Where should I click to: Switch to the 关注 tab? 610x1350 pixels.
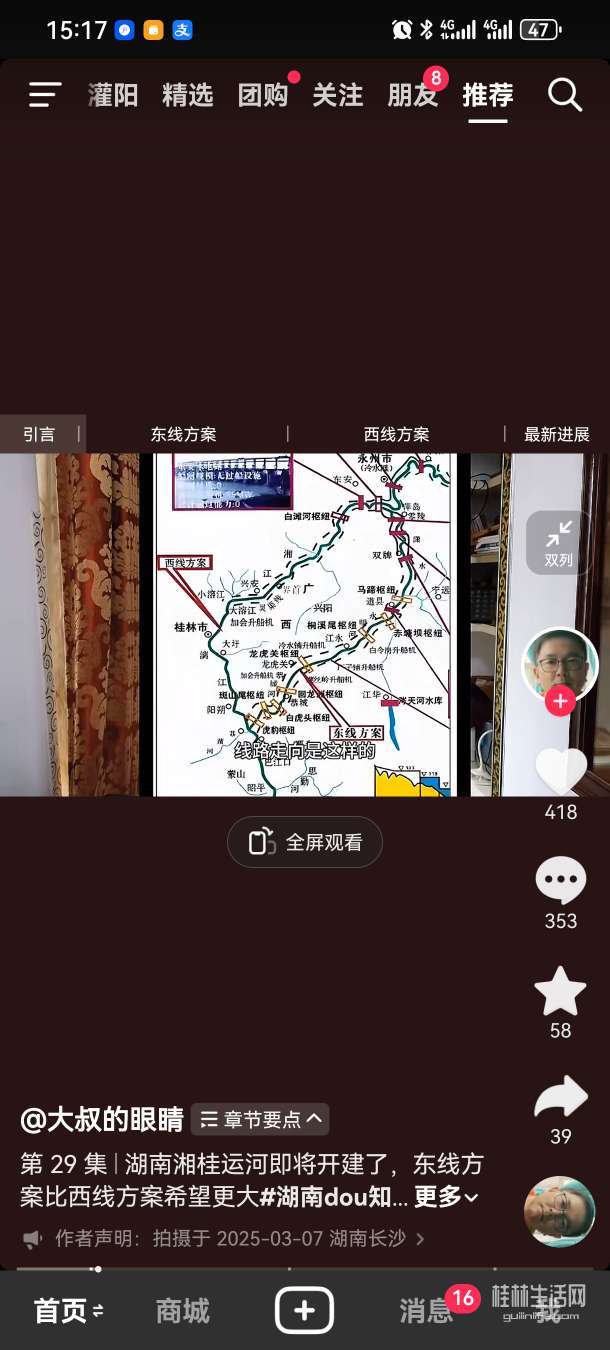[x=338, y=95]
